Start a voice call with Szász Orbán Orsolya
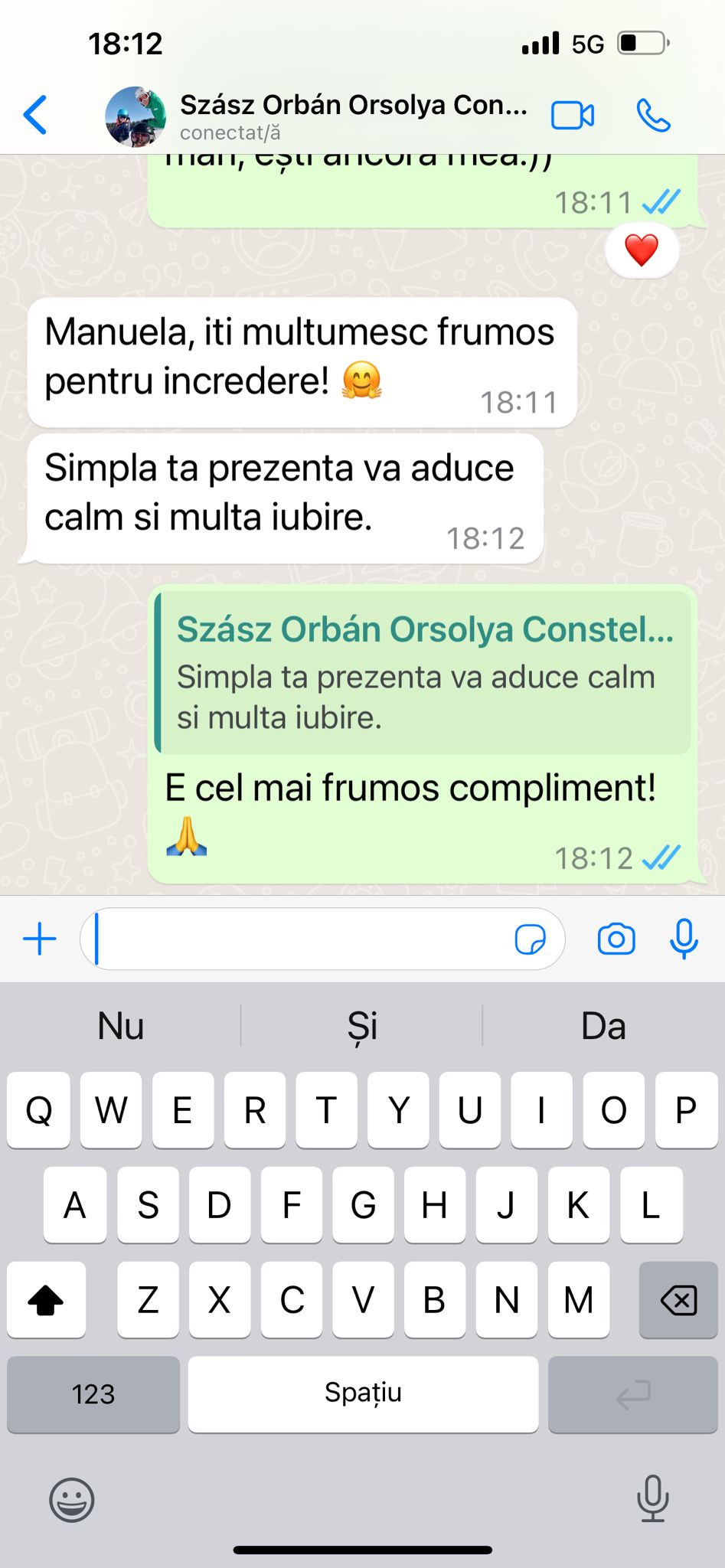725x1568 pixels. pyautogui.click(x=653, y=116)
